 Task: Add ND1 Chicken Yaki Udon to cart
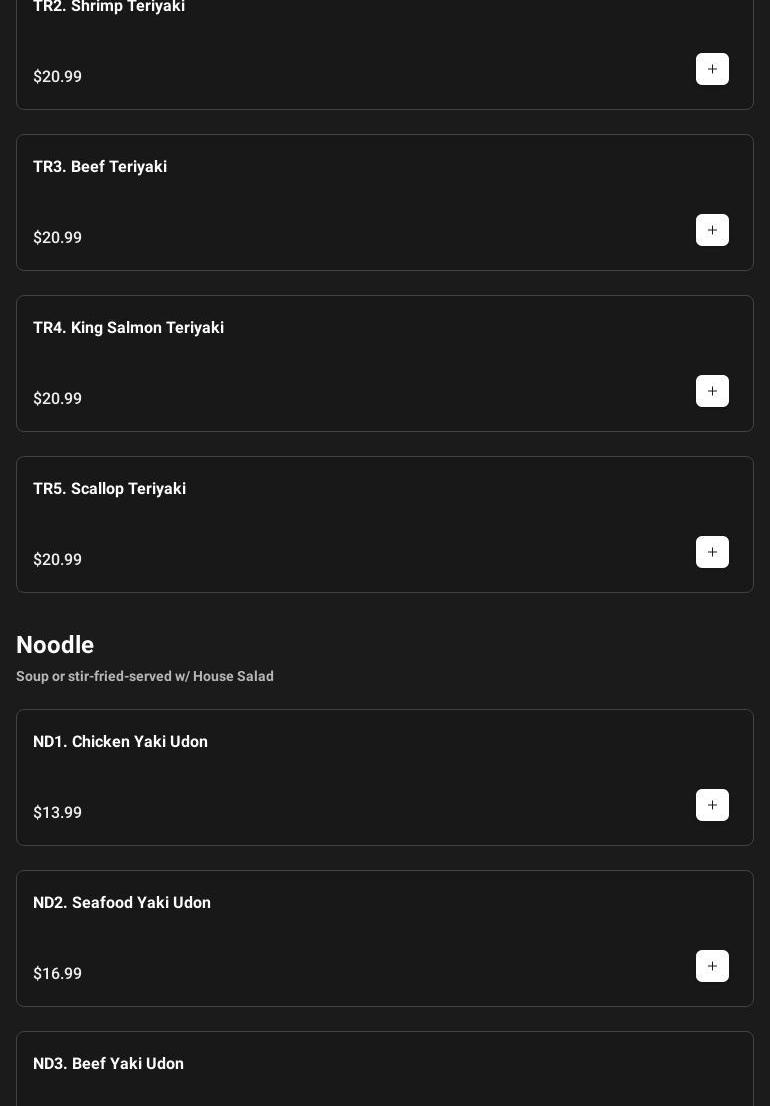[x=712, y=805]
